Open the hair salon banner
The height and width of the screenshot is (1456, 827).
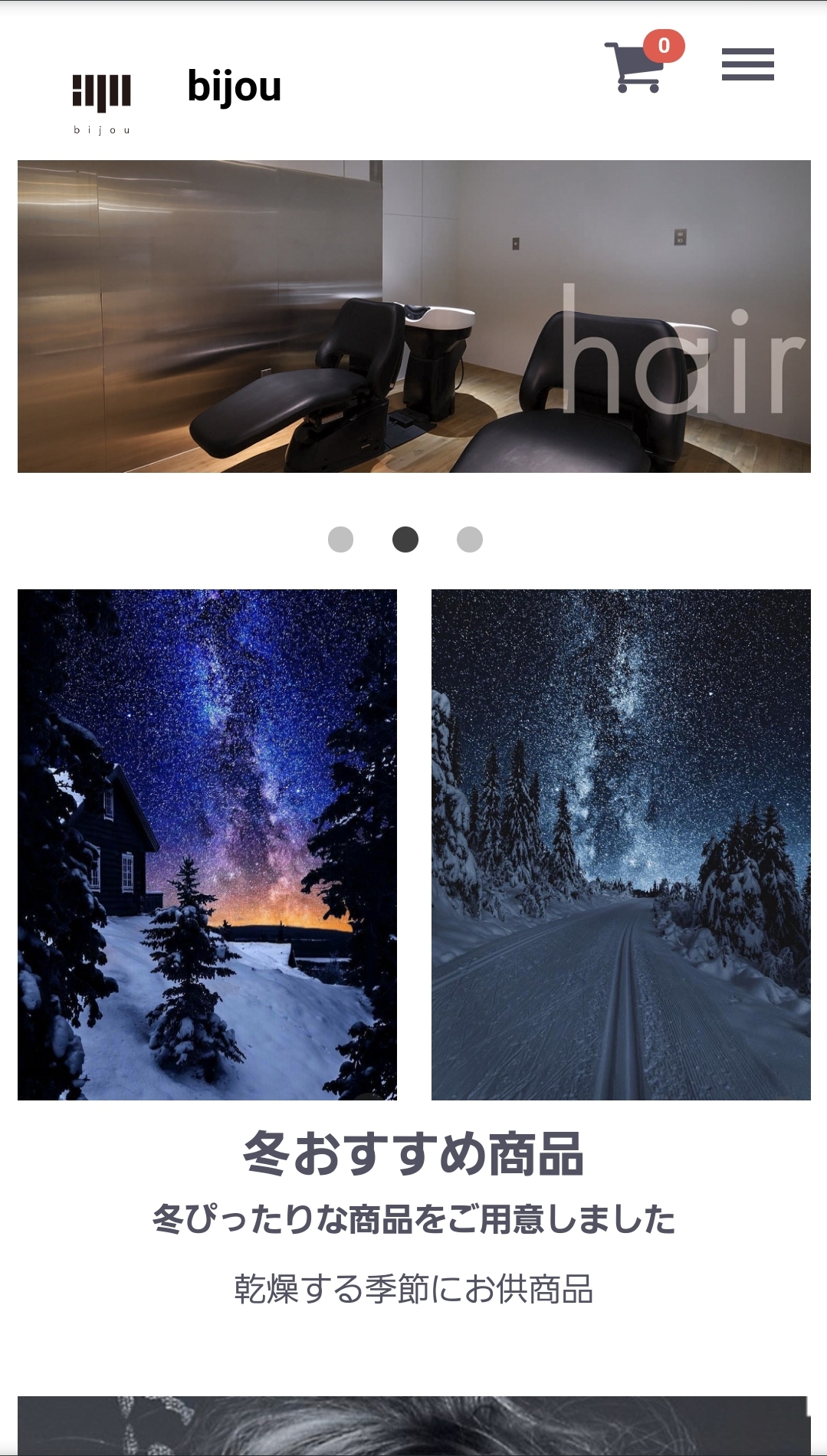(x=414, y=316)
